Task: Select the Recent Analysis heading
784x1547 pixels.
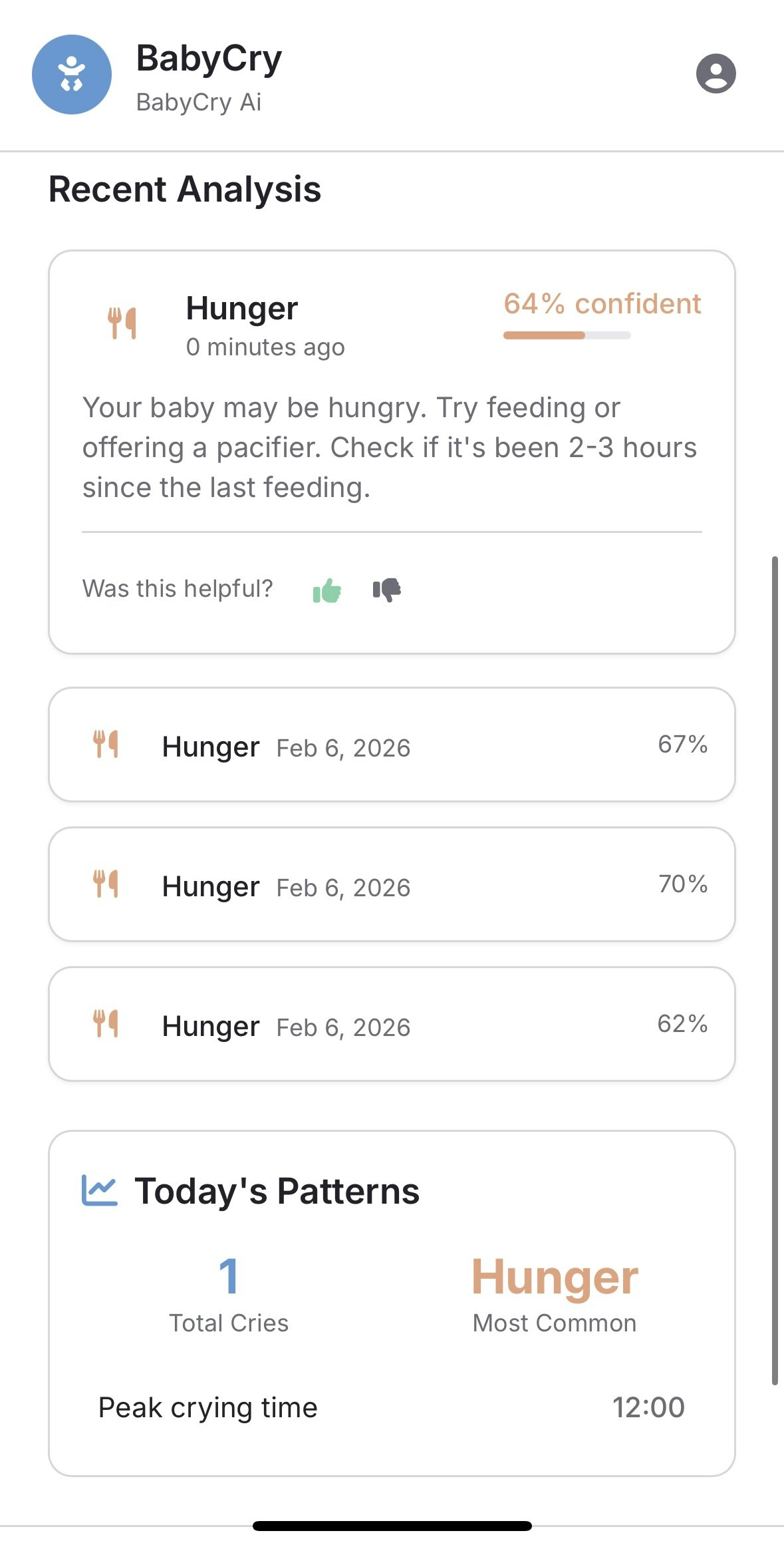Action: coord(186,190)
